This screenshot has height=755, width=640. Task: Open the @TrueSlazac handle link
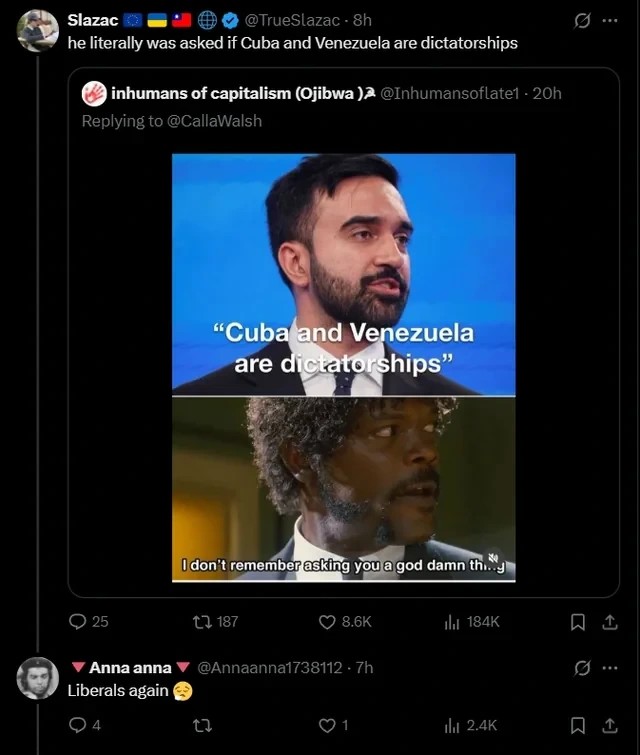click(x=291, y=20)
